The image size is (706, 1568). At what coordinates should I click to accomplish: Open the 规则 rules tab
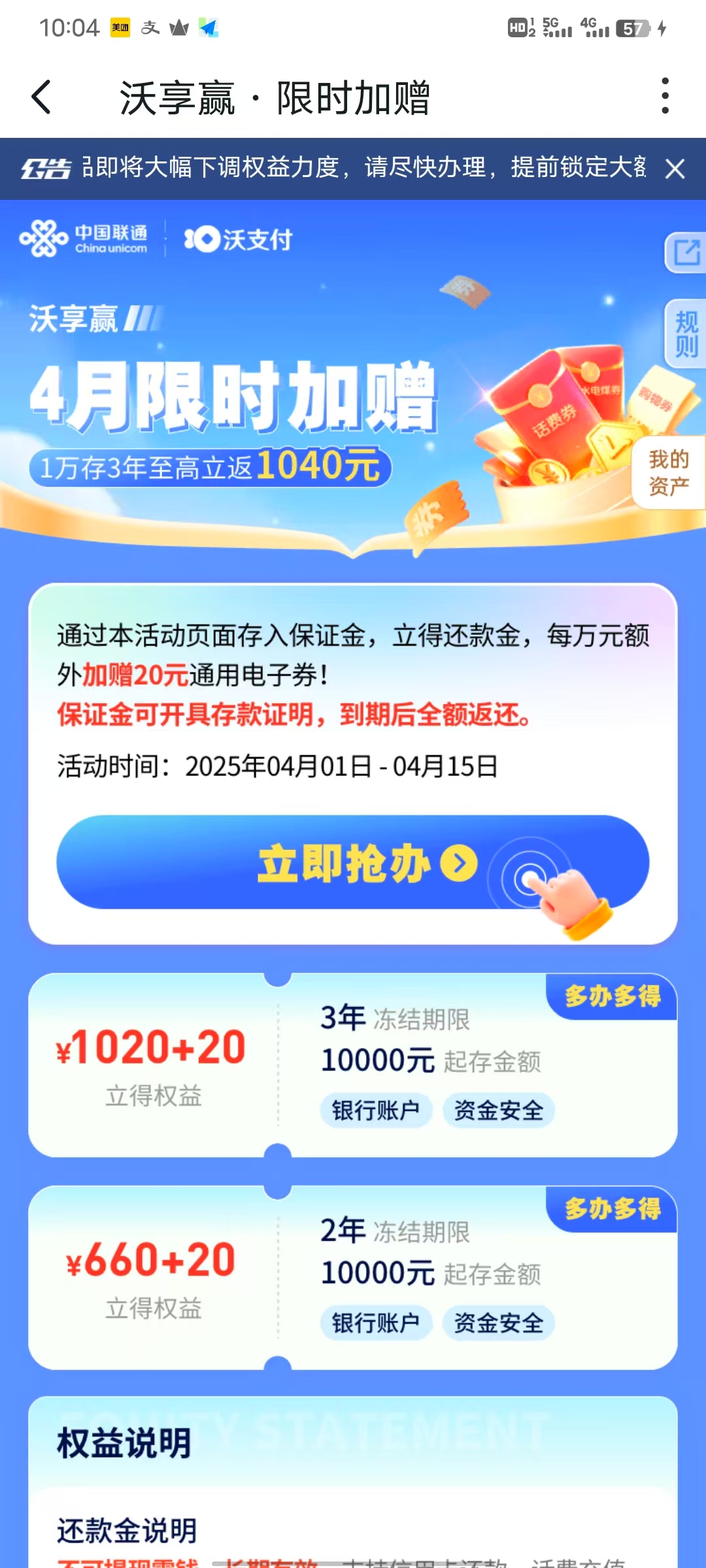click(x=686, y=334)
